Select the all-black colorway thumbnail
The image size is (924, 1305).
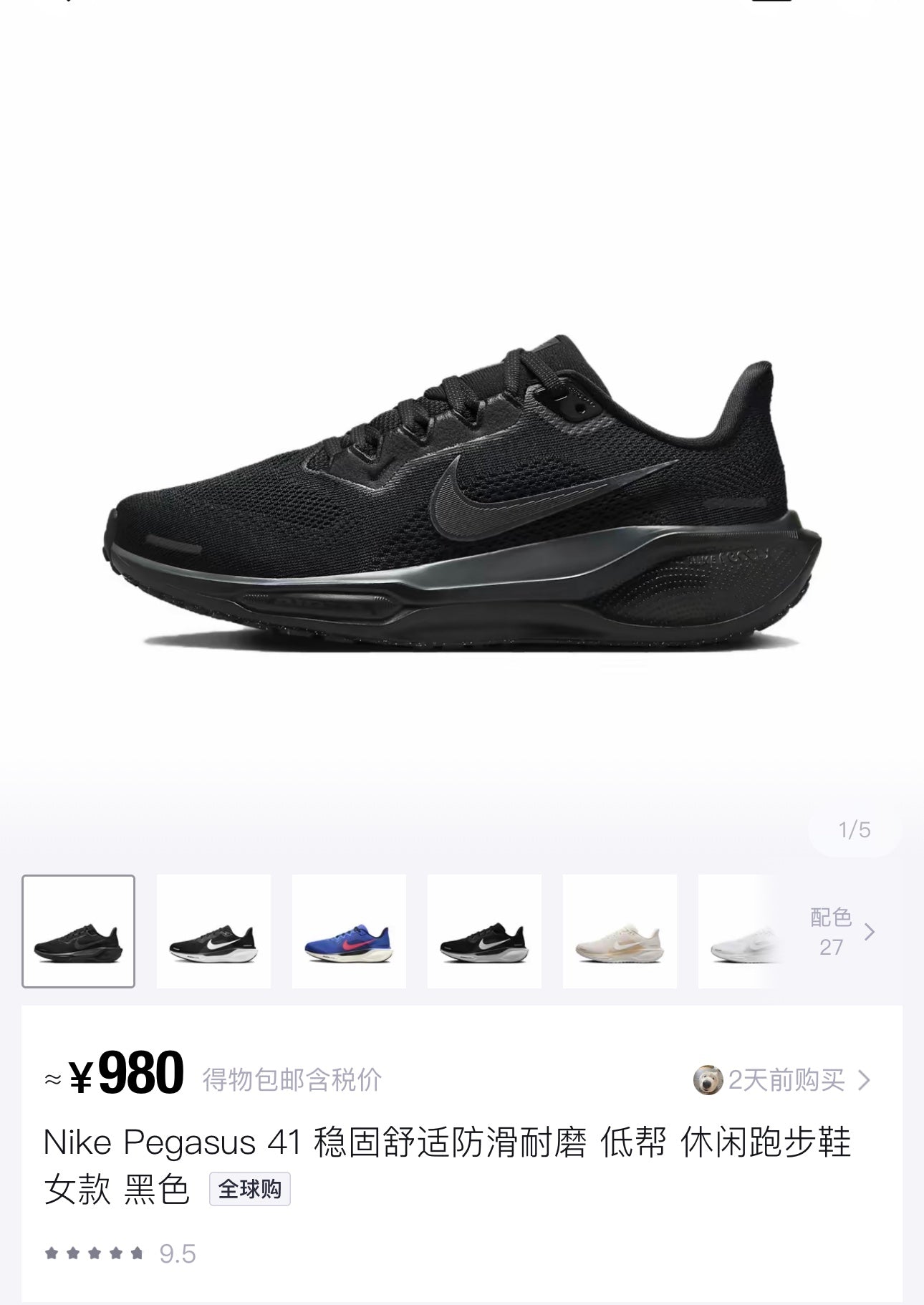79,931
